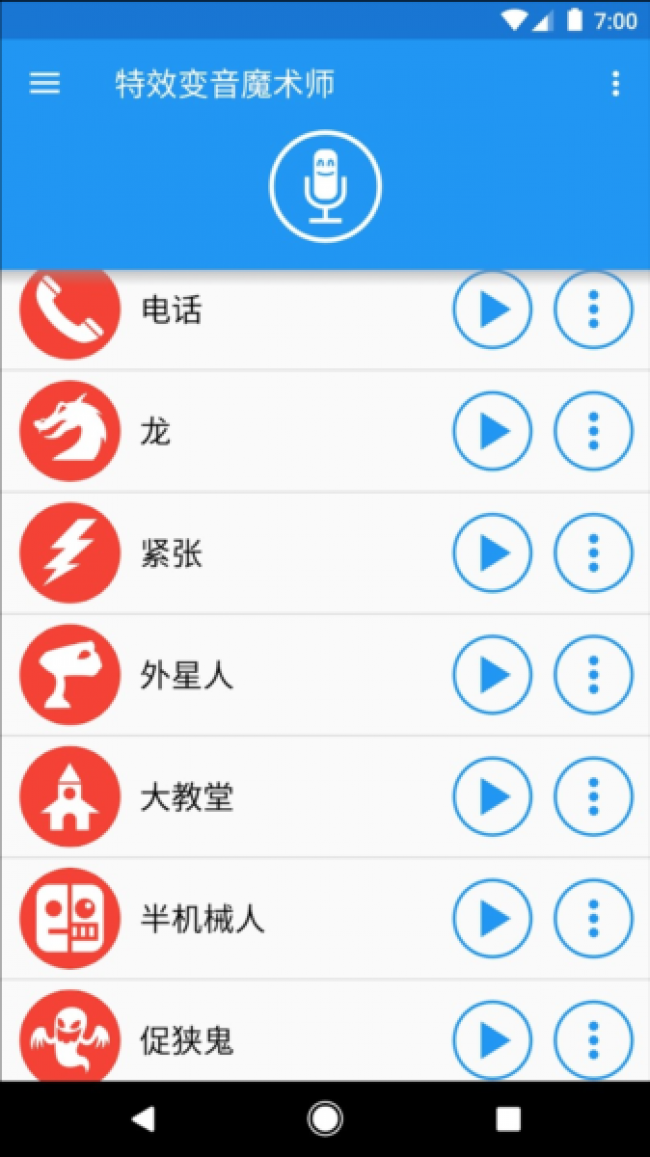Open more options for 外星人
Screen dimensions: 650x1157
(593, 675)
